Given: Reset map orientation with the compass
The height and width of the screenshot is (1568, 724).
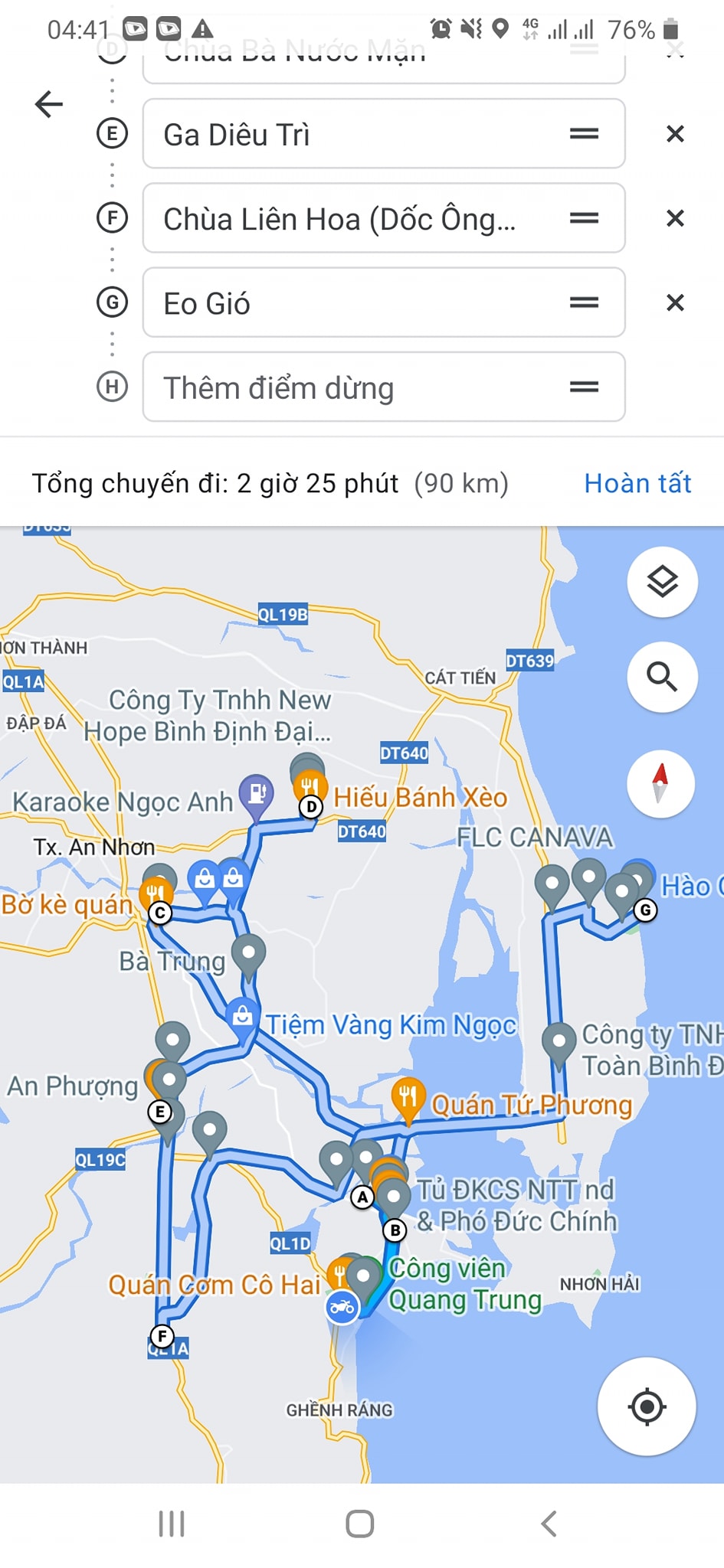Looking at the screenshot, I should (660, 783).
